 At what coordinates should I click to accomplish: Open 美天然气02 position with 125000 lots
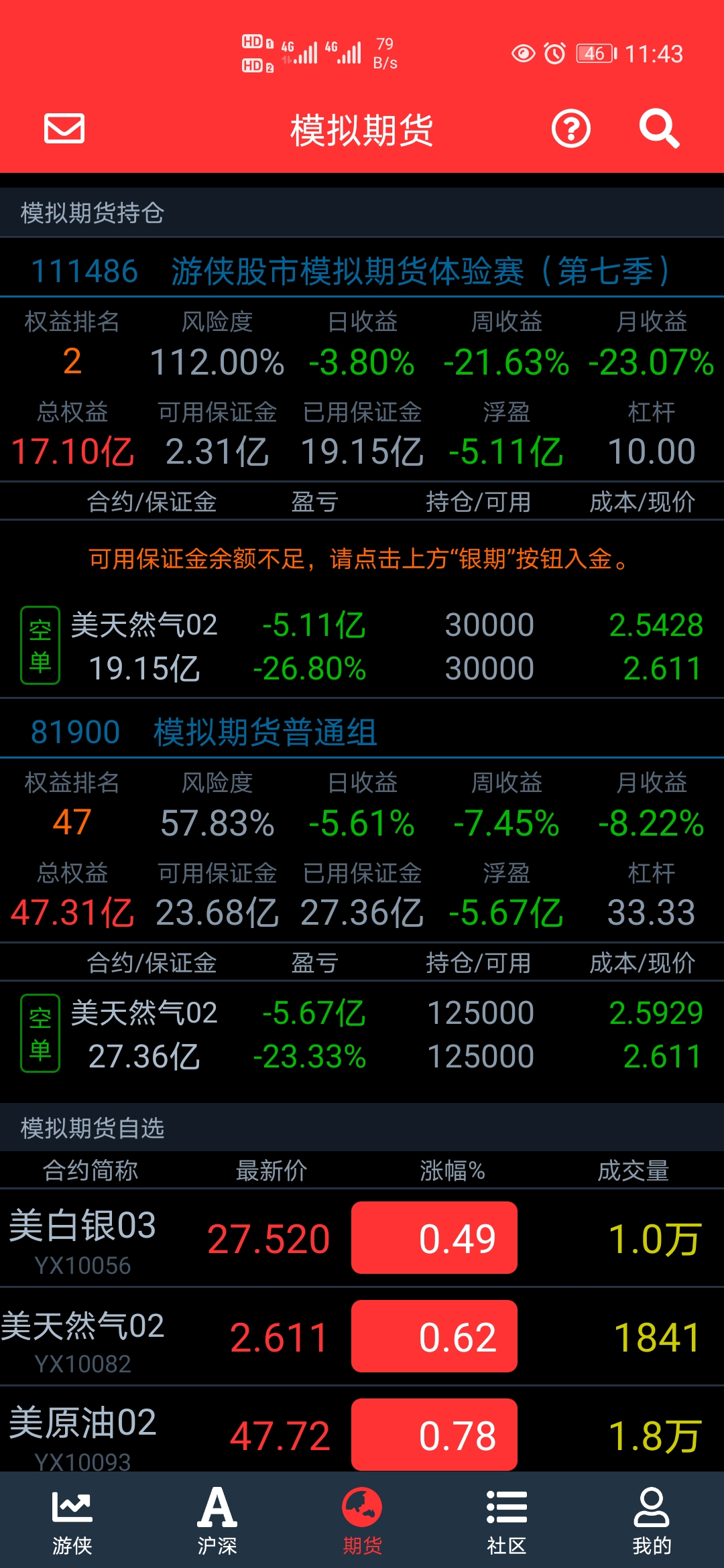pos(362,1034)
